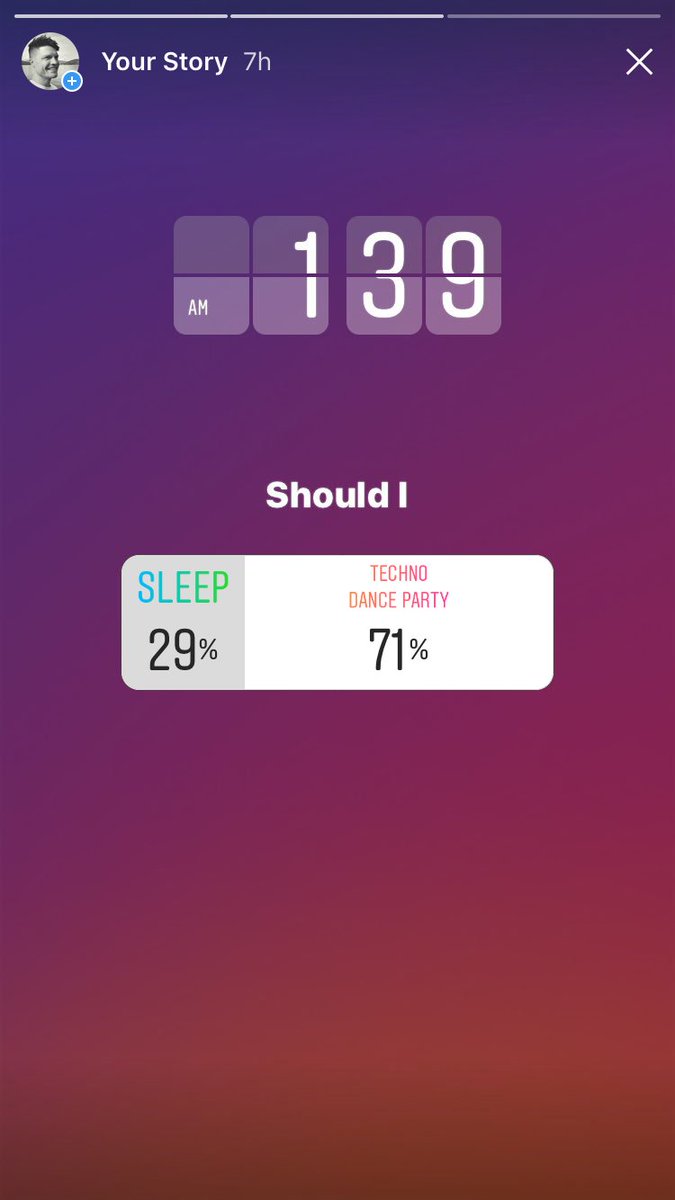Tap the profile avatar to add story
675x1200 pixels.
point(50,62)
